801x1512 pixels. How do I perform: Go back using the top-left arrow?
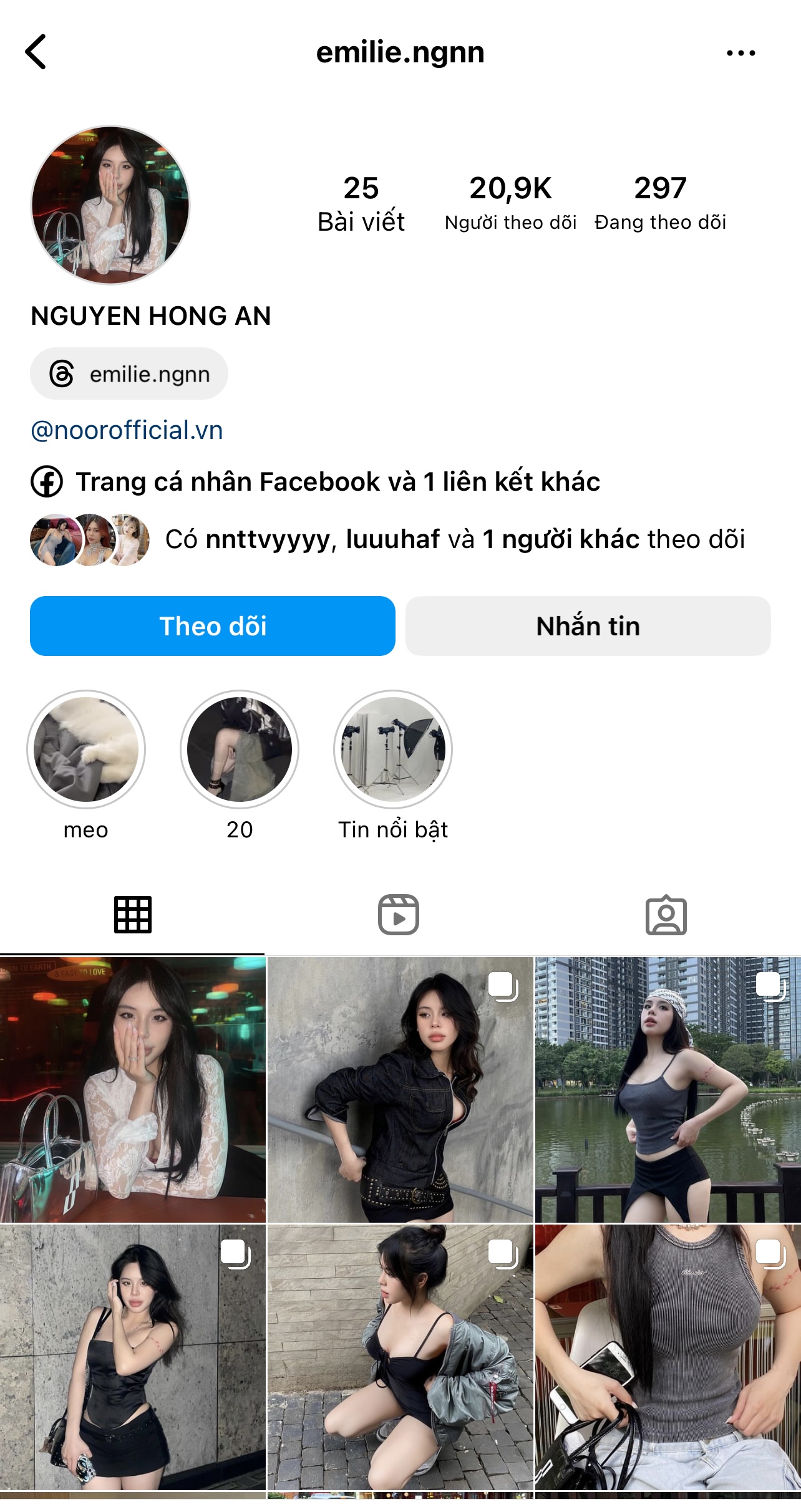(x=36, y=52)
